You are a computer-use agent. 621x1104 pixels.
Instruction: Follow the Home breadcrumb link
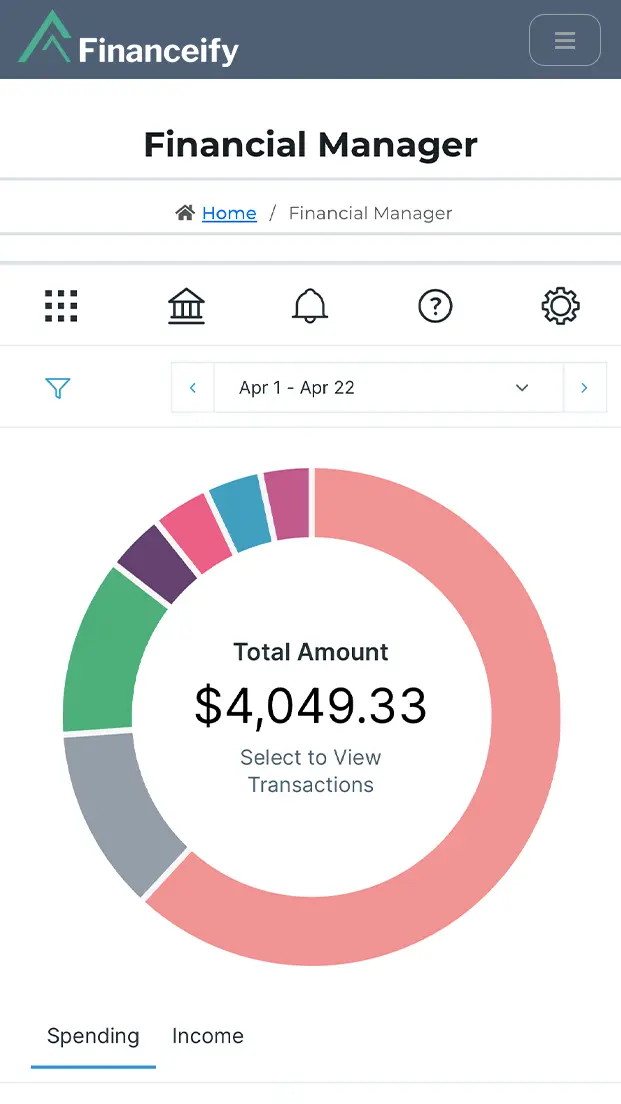point(229,213)
